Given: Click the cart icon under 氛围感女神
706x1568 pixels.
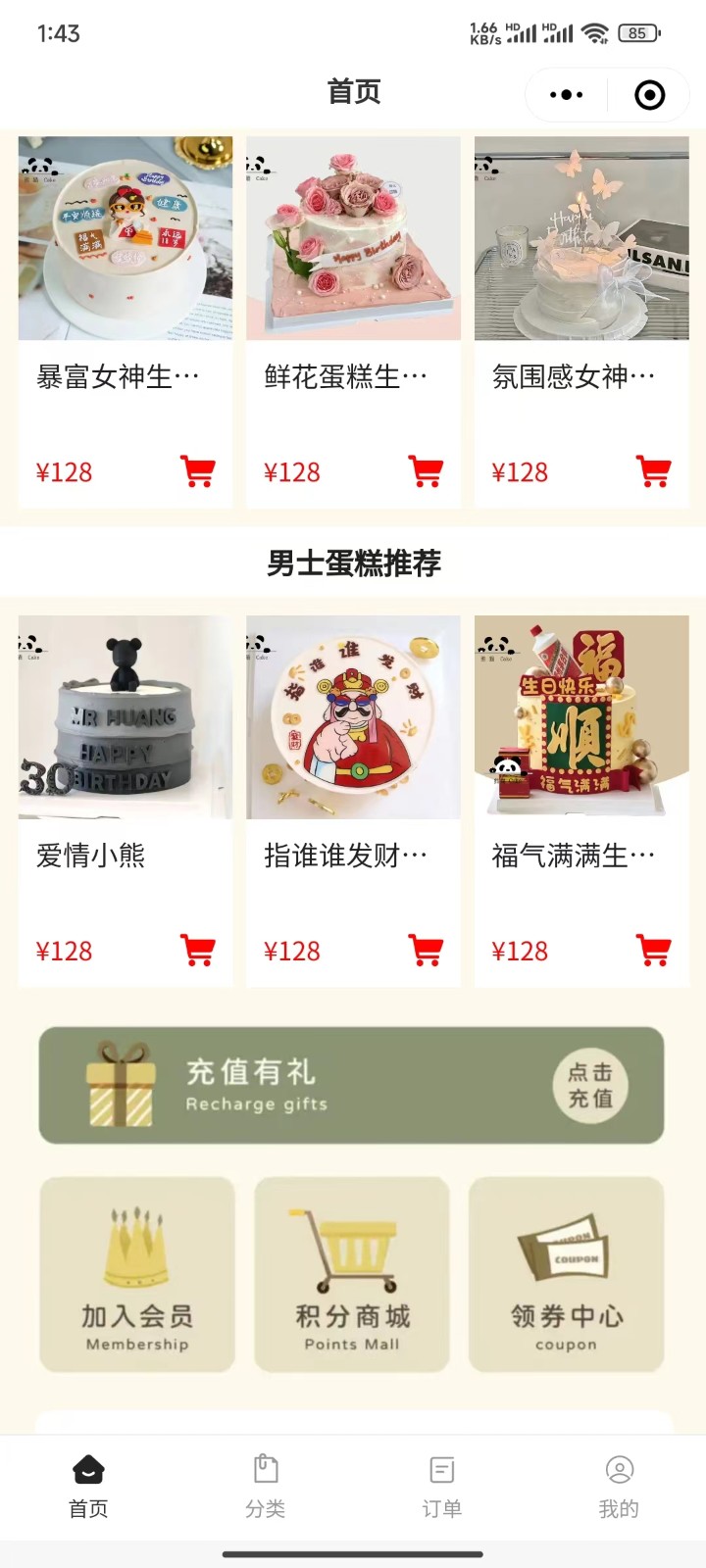Looking at the screenshot, I should [653, 472].
